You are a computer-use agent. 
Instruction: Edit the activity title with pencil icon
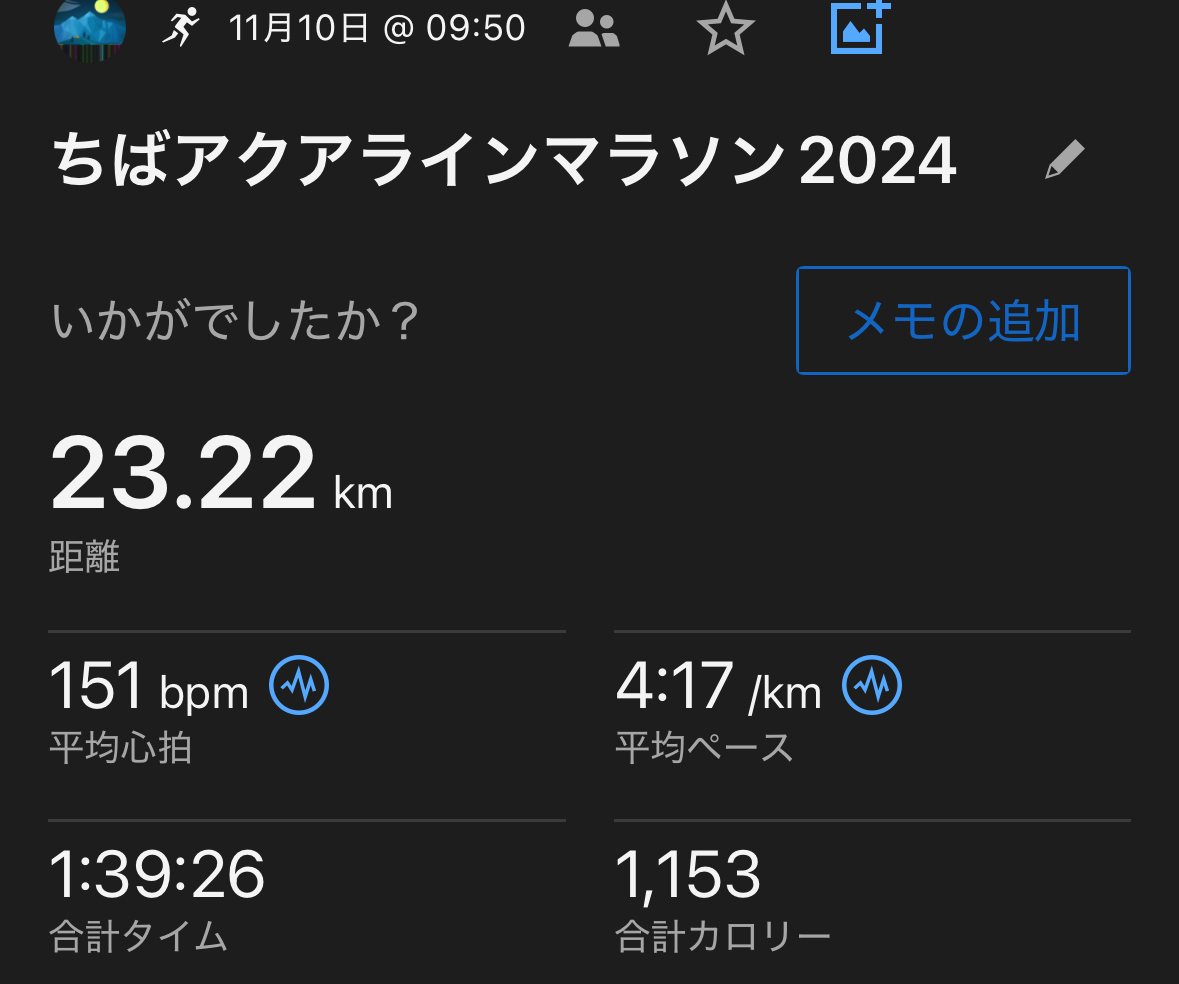click(x=1064, y=160)
